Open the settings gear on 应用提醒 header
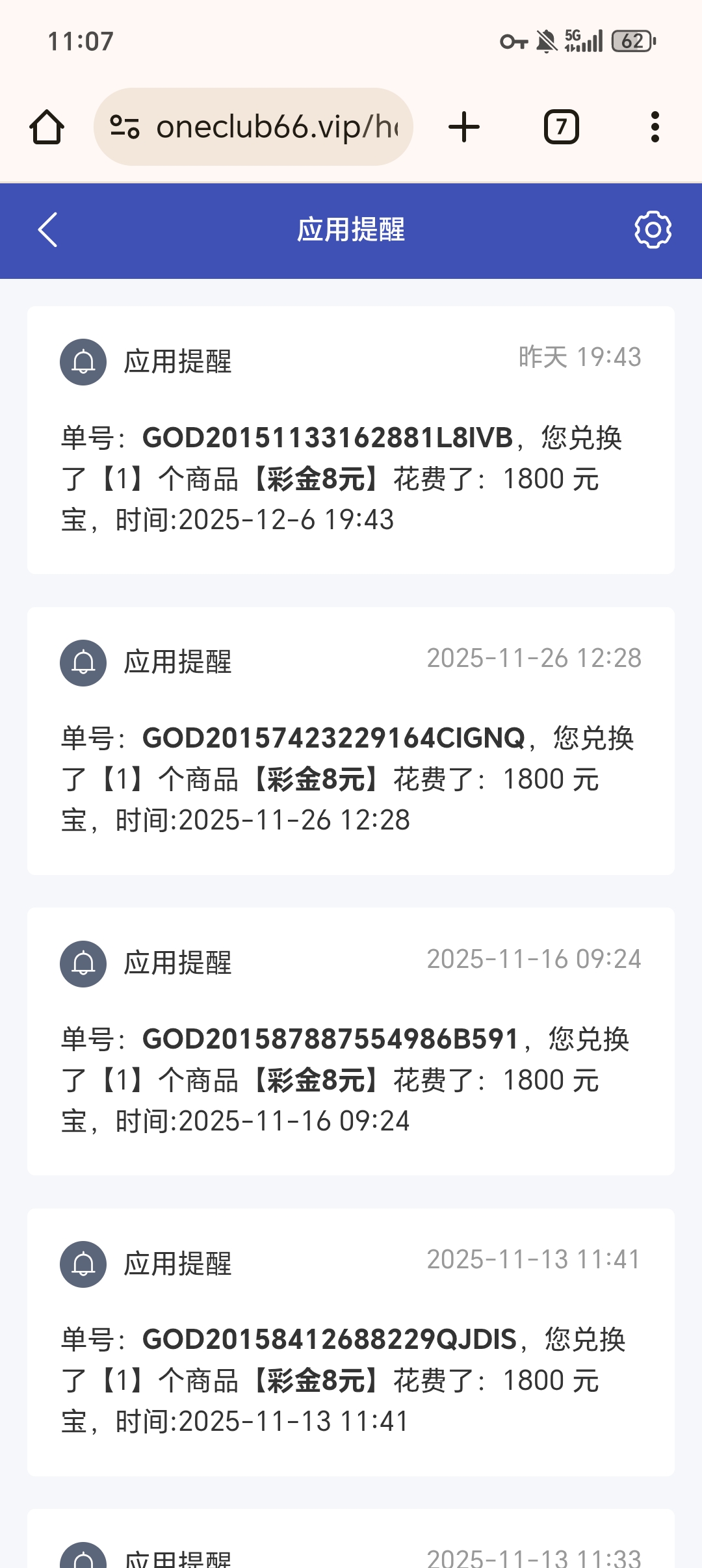Screen dimensions: 702x1568 click(652, 229)
